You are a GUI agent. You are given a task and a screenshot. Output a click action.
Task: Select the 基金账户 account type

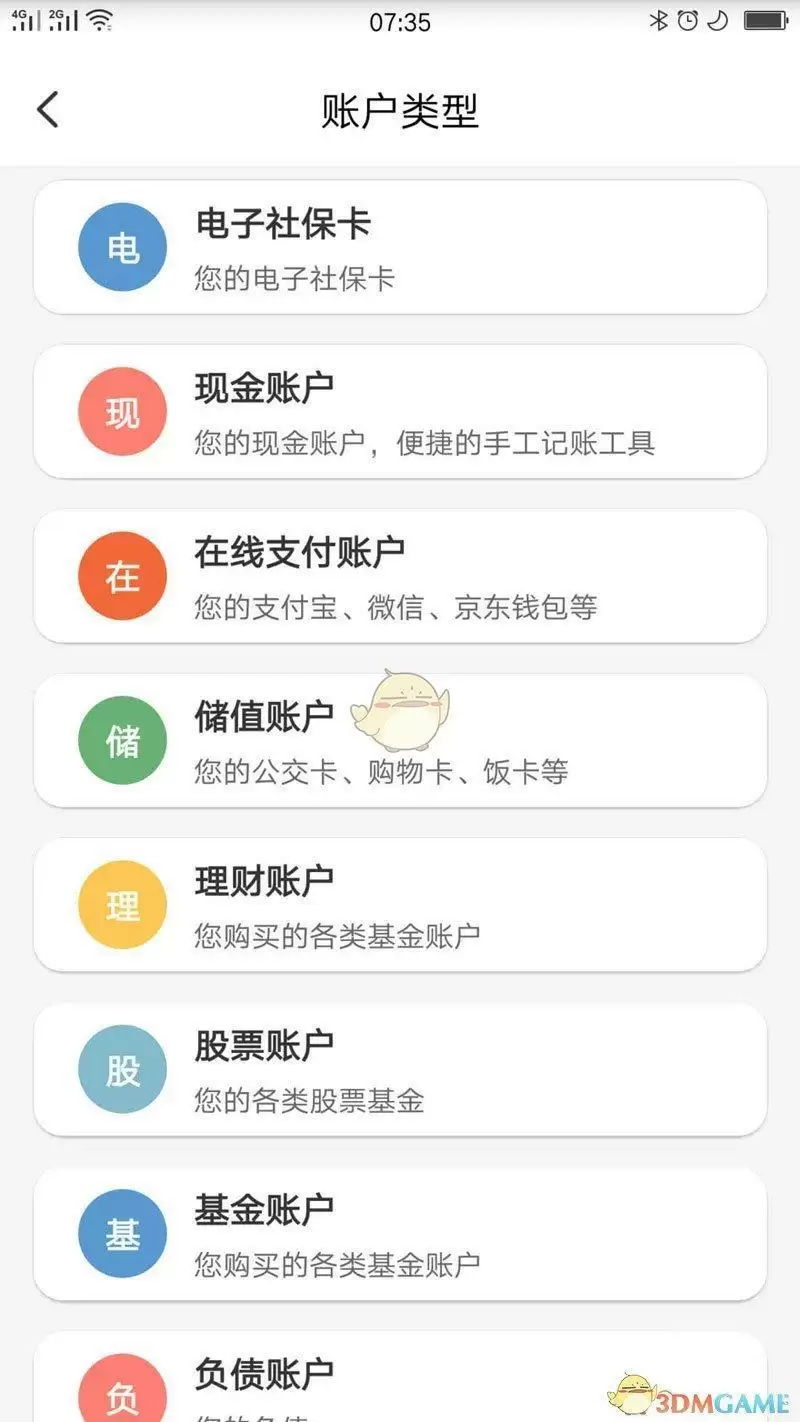[x=400, y=1233]
